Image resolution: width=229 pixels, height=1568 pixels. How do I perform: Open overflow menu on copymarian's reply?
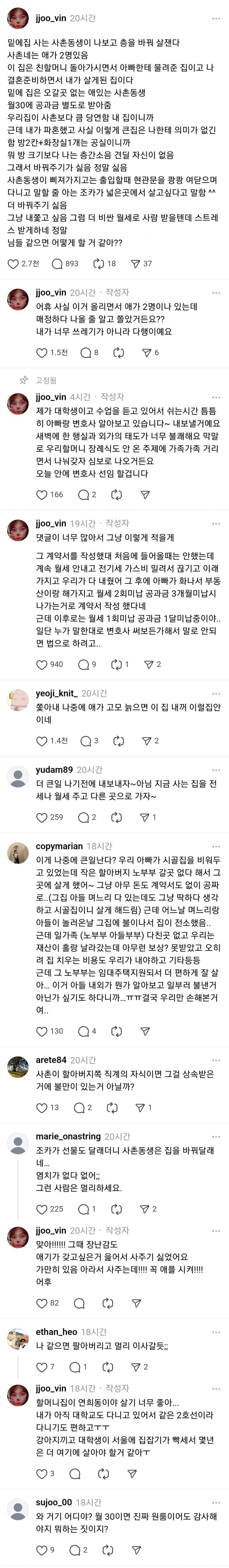[215, 846]
